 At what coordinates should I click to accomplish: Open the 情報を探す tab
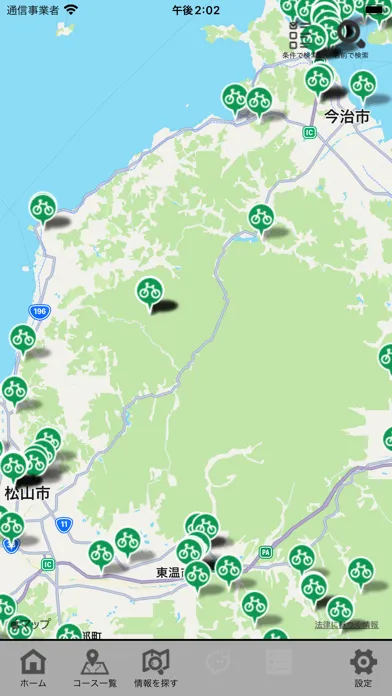[156, 668]
